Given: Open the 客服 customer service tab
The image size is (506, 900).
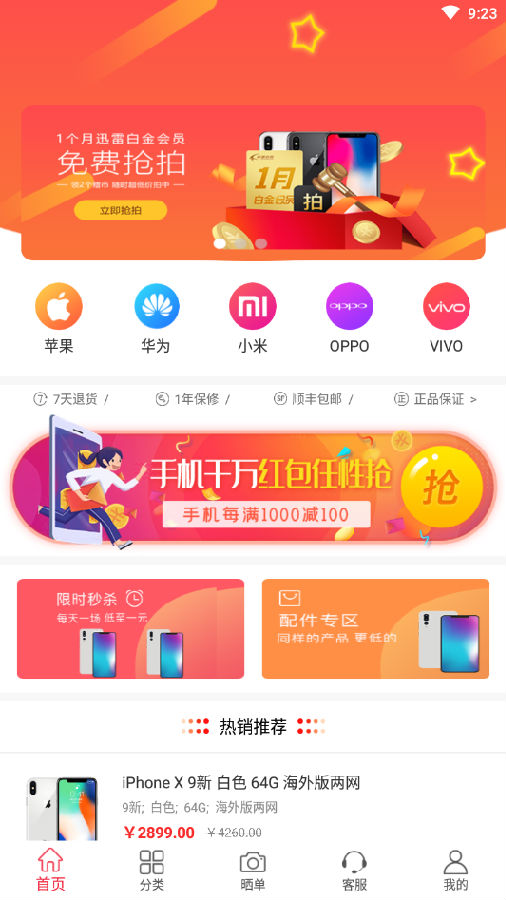Looking at the screenshot, I should [x=354, y=870].
